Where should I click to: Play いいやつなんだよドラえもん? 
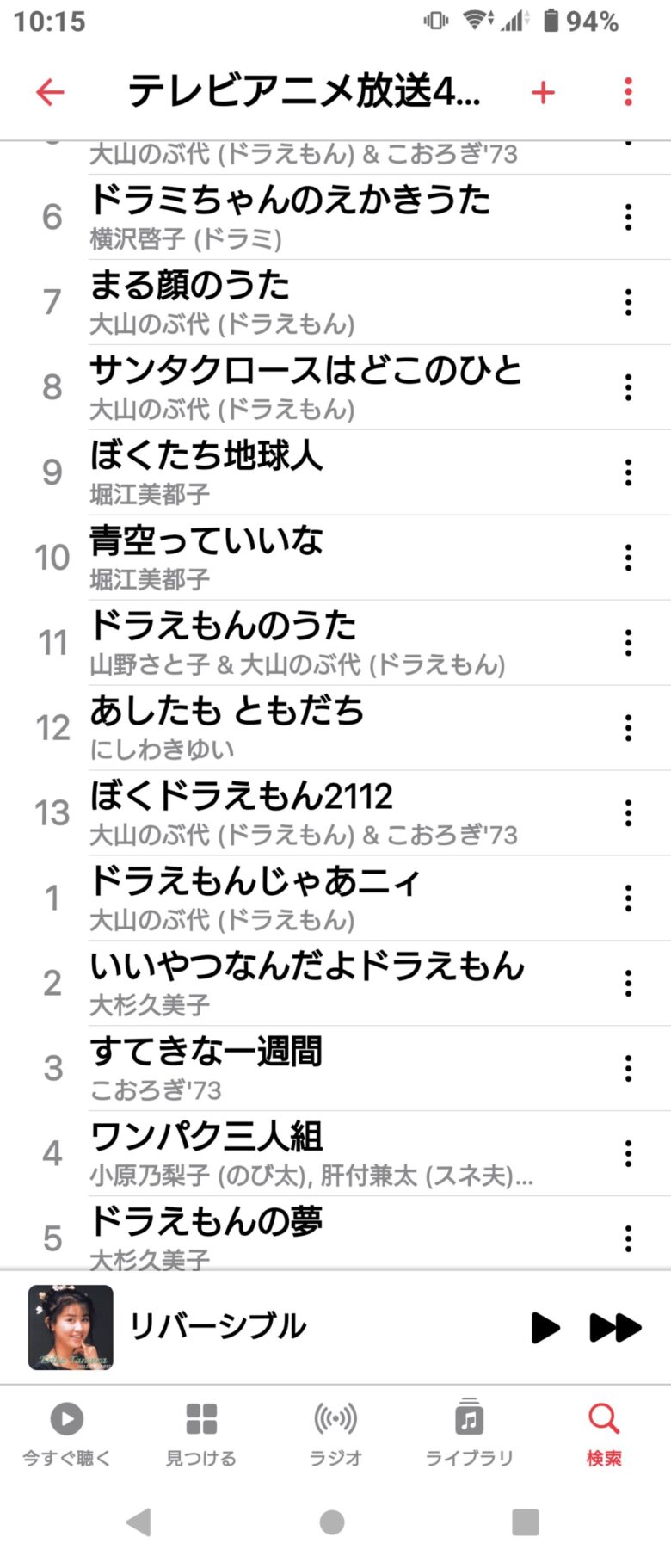tap(306, 982)
